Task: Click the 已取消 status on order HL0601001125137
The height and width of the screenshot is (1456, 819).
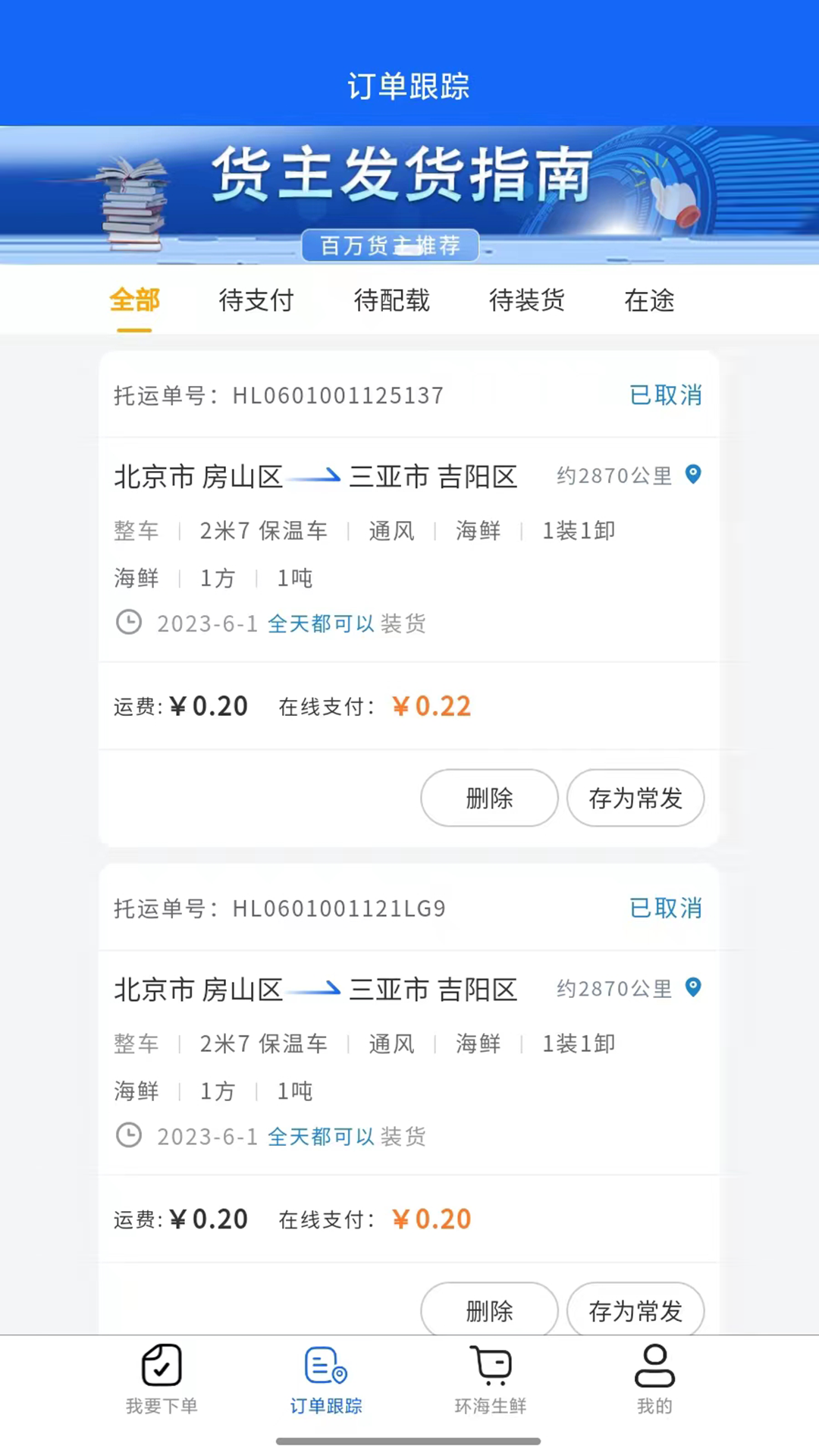Action: click(665, 395)
